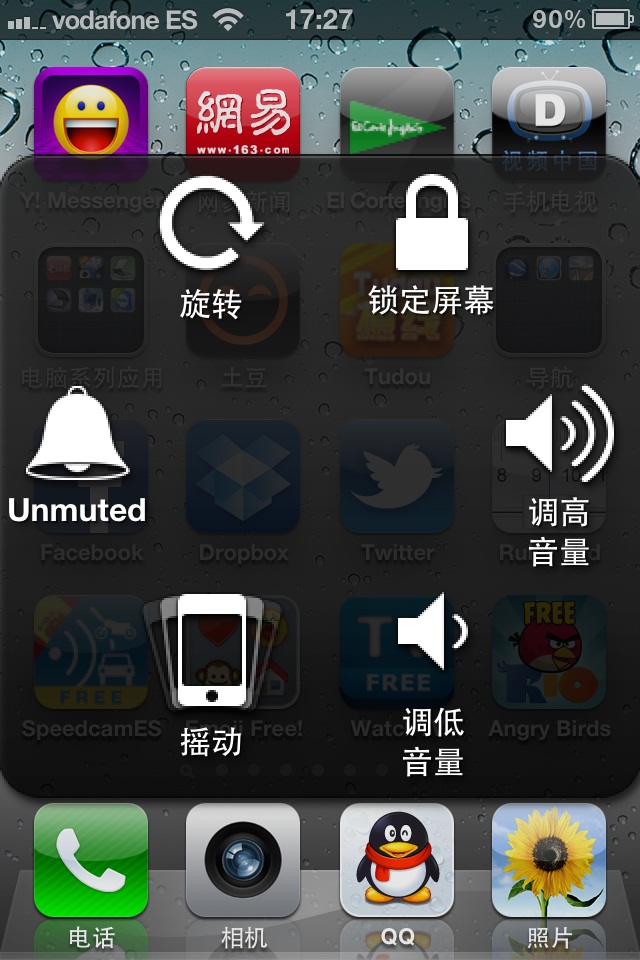The width and height of the screenshot is (640, 960).
Task: Open the 照片 photos app
Action: coord(549,860)
